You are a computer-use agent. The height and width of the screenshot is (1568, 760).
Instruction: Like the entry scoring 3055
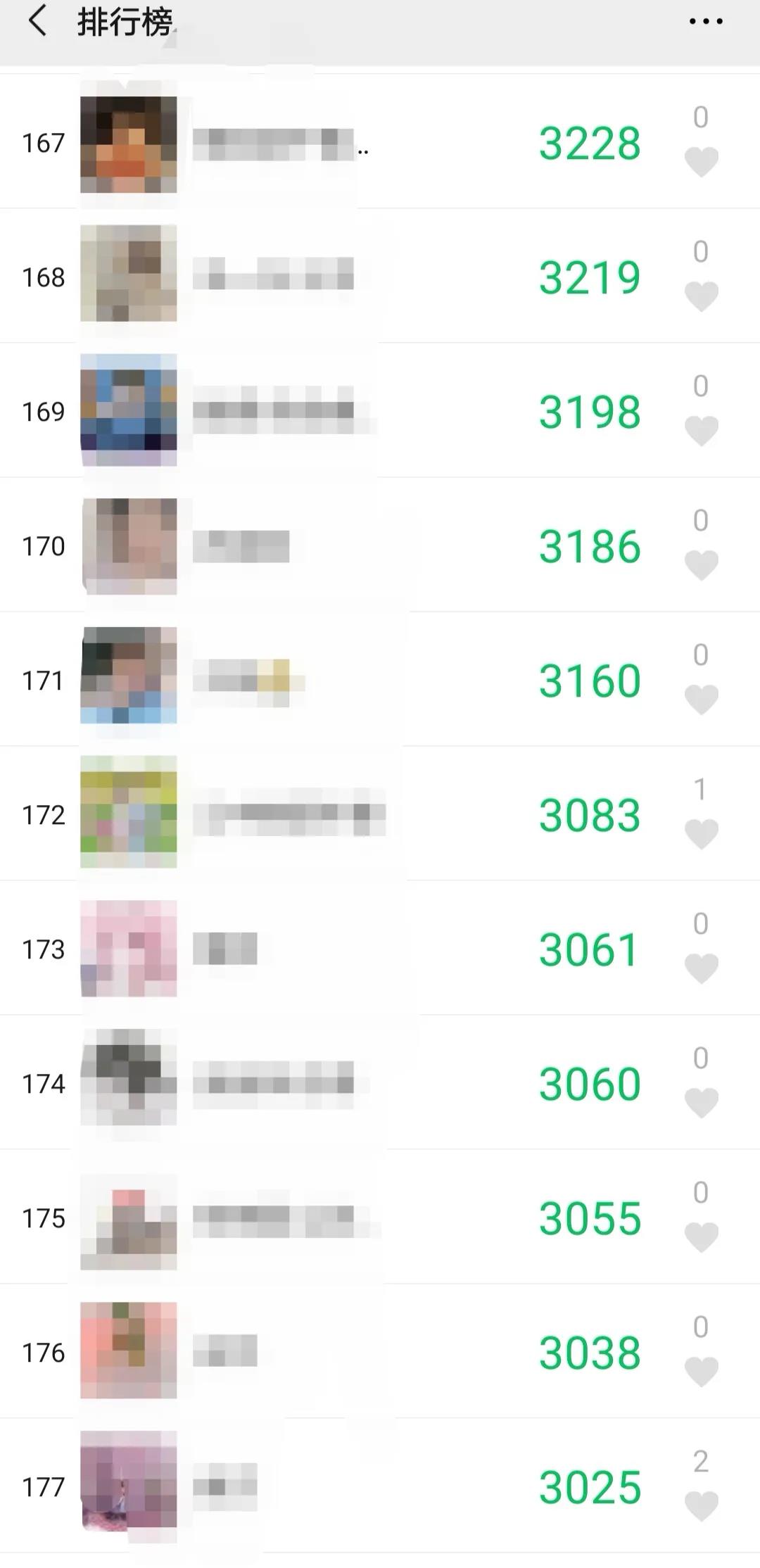tap(701, 1237)
